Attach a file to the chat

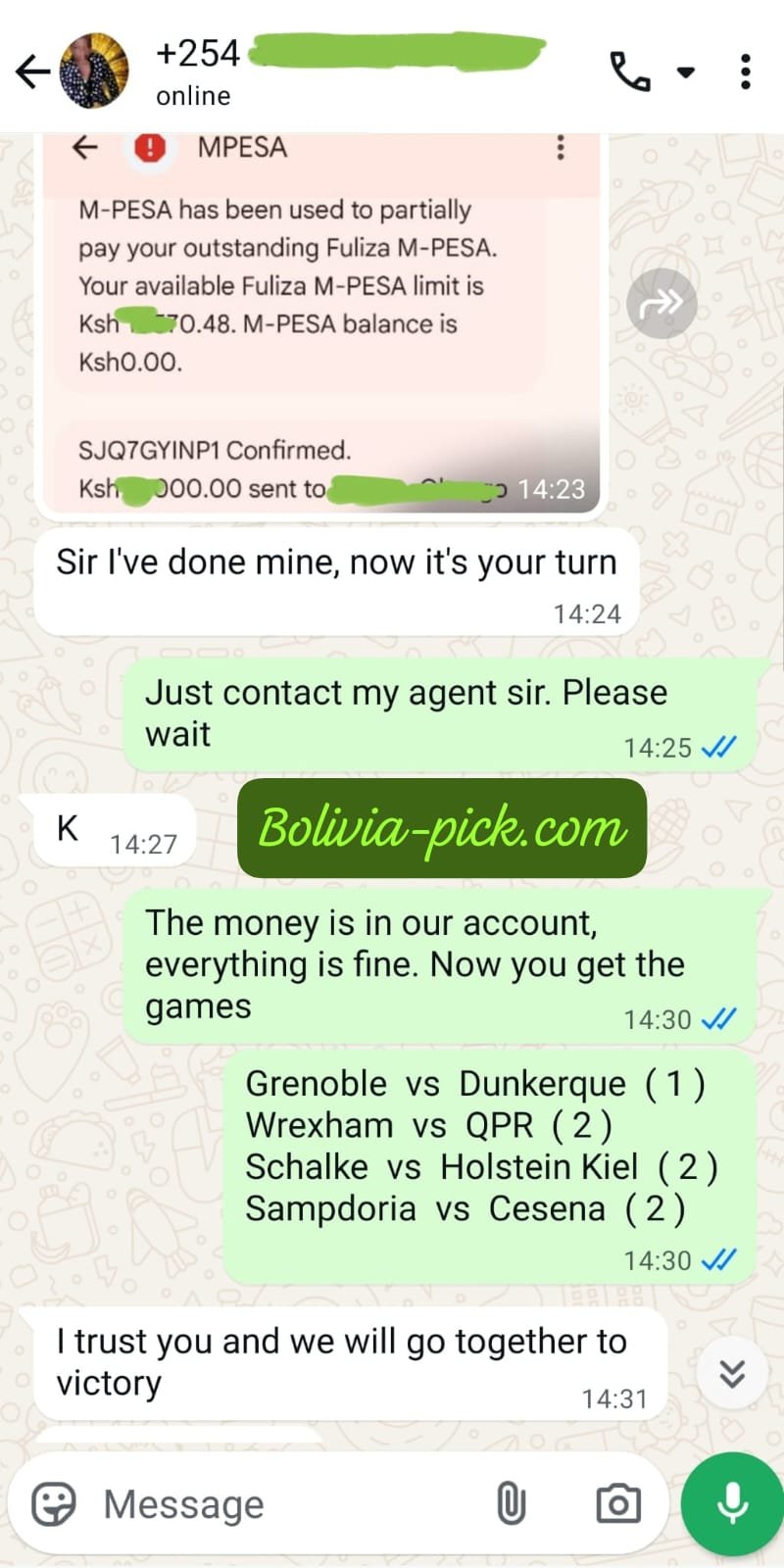coord(511,1503)
